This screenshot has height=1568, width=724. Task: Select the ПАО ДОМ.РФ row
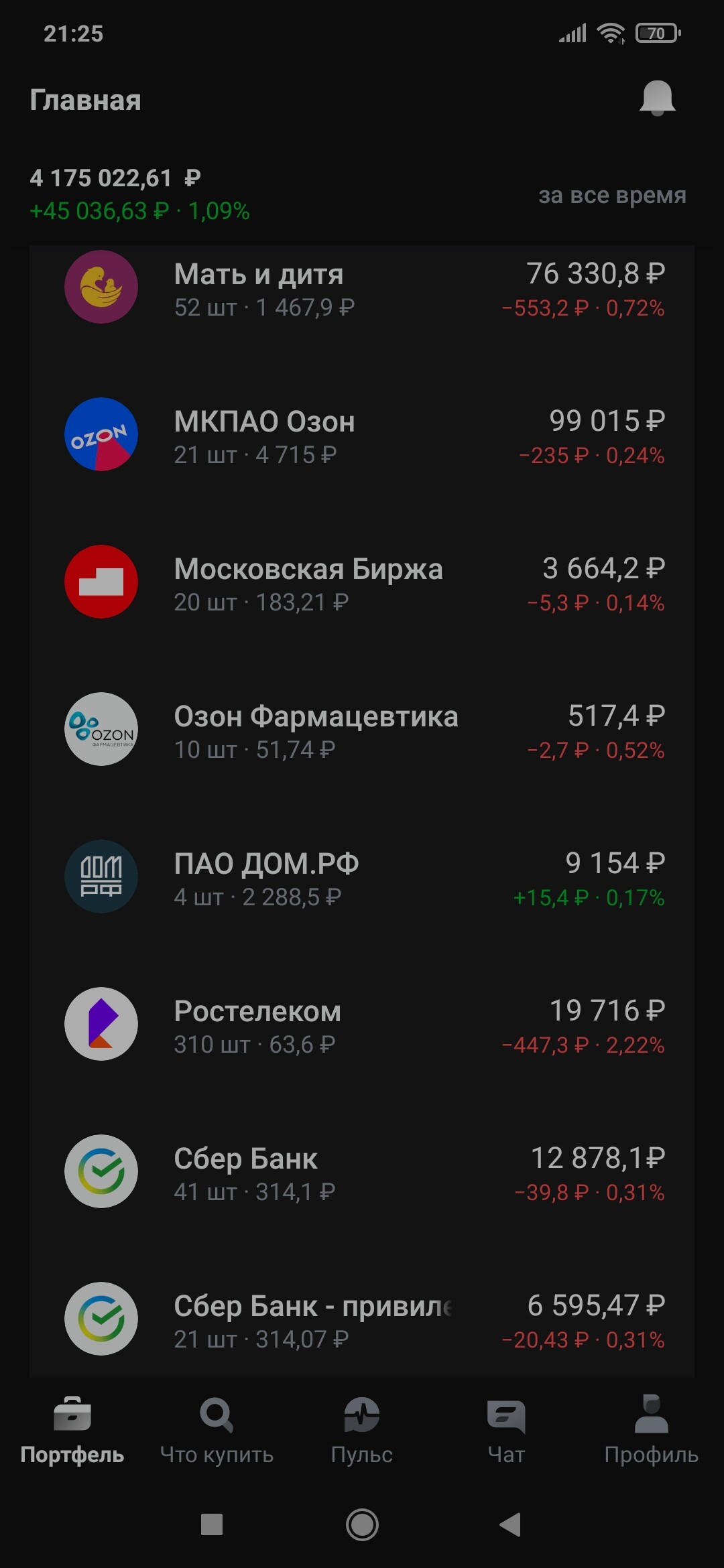click(362, 878)
